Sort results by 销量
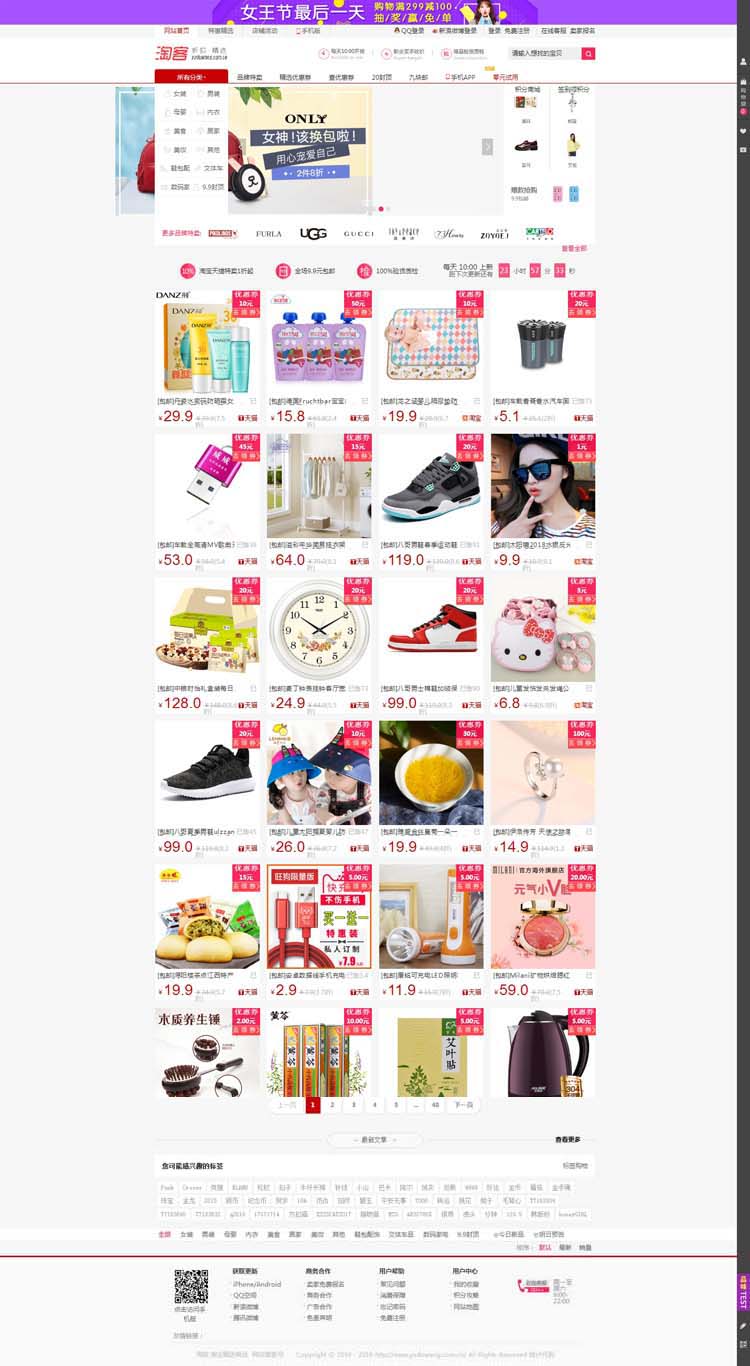Image resolution: width=750 pixels, height=1366 pixels. [585, 1247]
